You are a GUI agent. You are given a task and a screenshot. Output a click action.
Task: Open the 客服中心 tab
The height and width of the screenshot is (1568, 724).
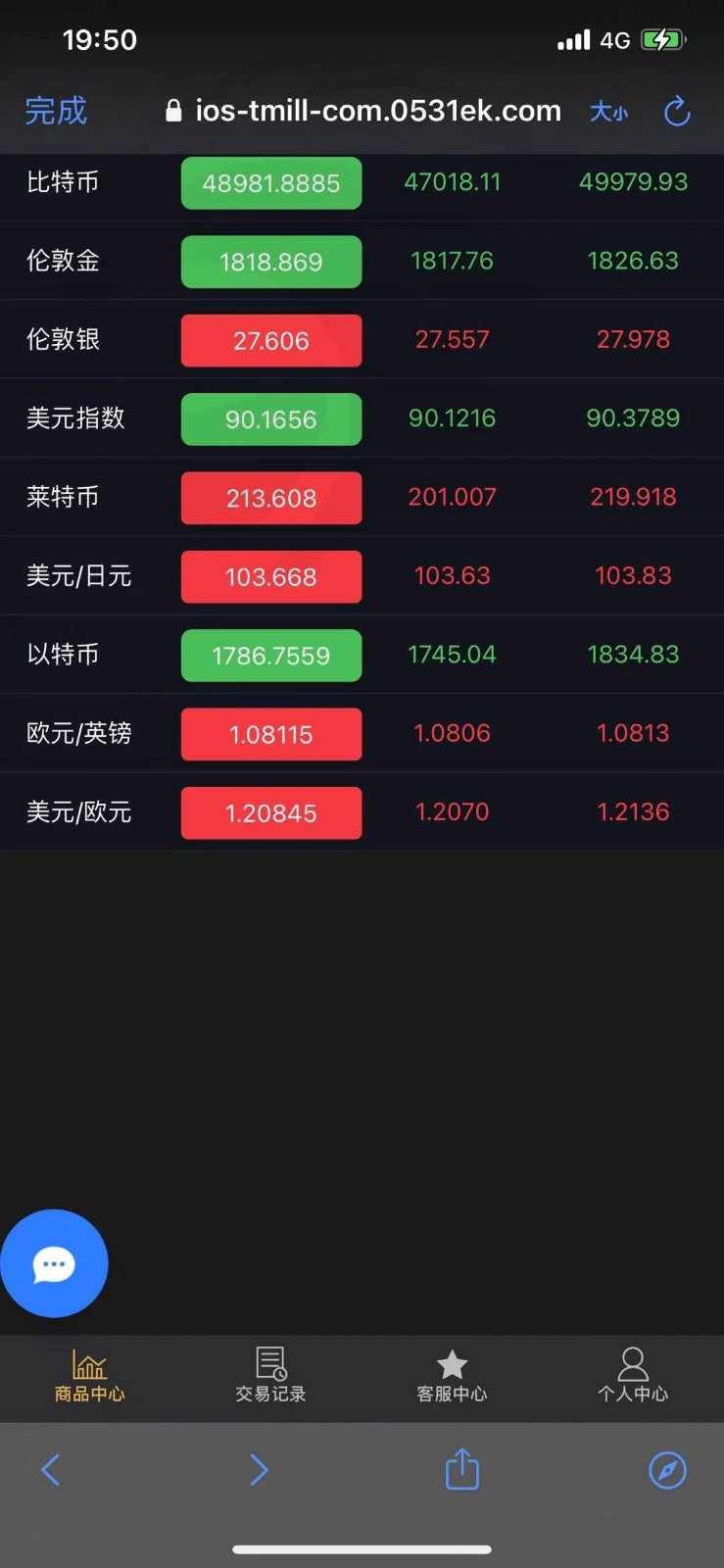(x=452, y=1376)
